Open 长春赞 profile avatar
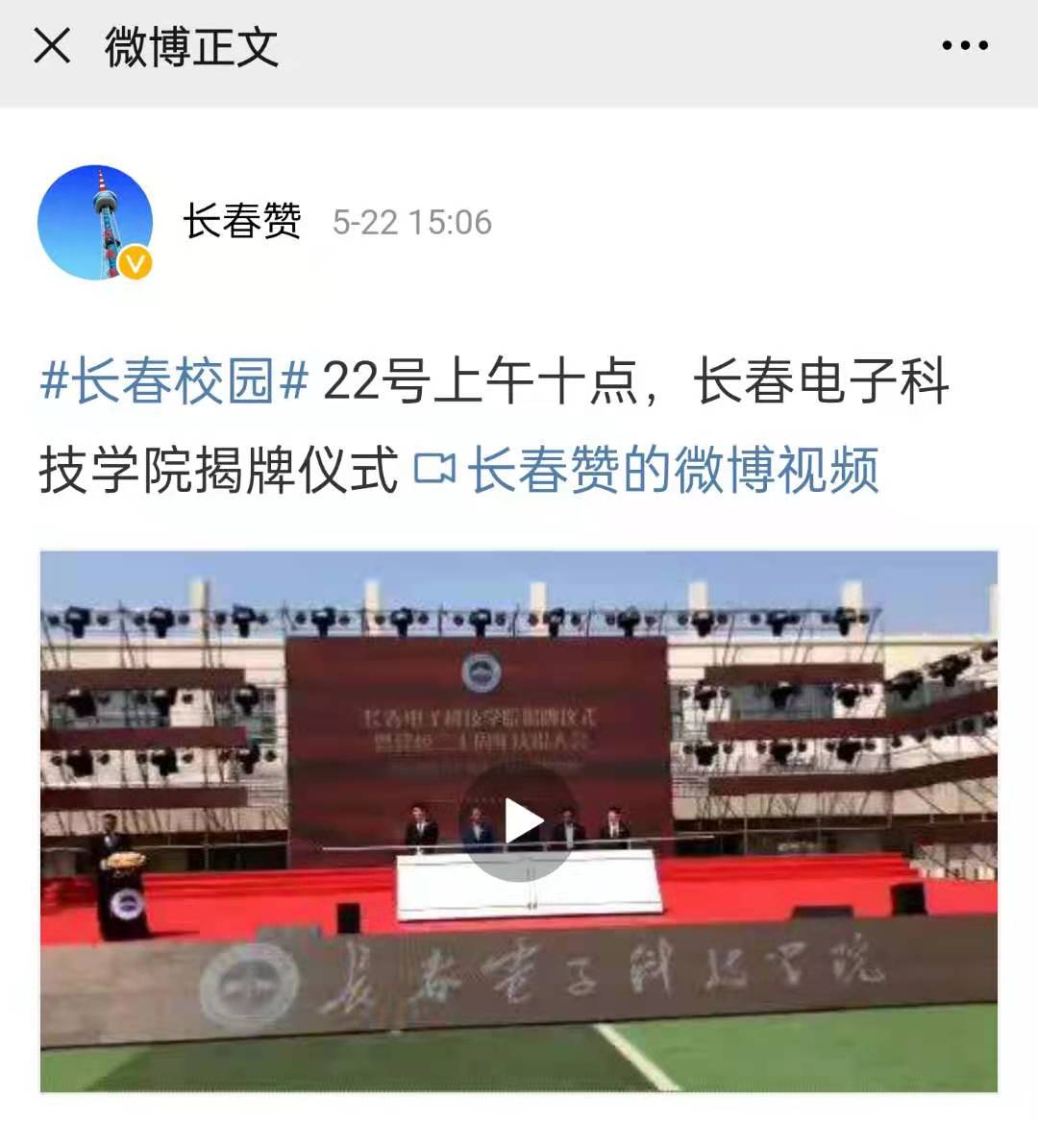 click(95, 223)
